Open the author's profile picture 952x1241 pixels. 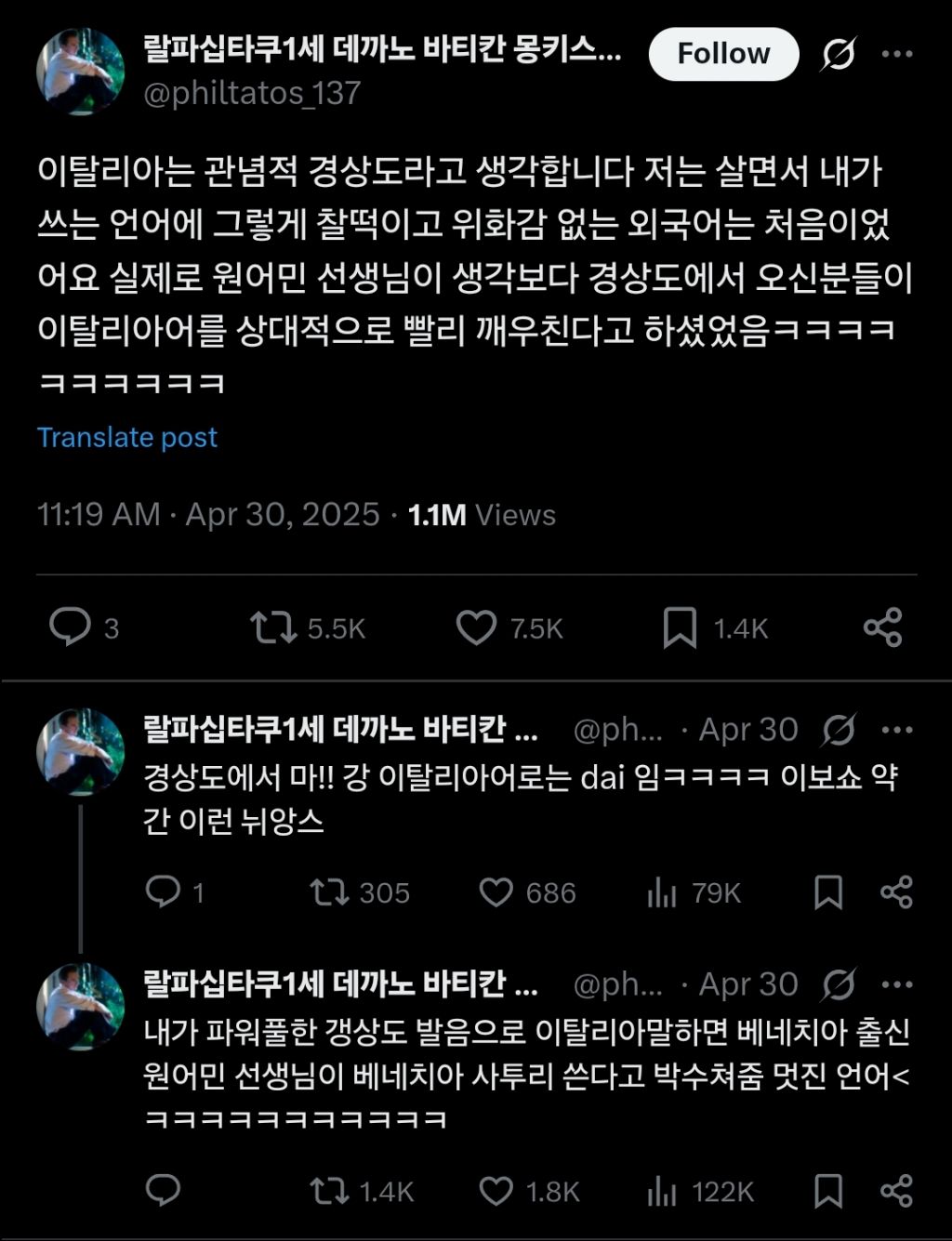(81, 73)
